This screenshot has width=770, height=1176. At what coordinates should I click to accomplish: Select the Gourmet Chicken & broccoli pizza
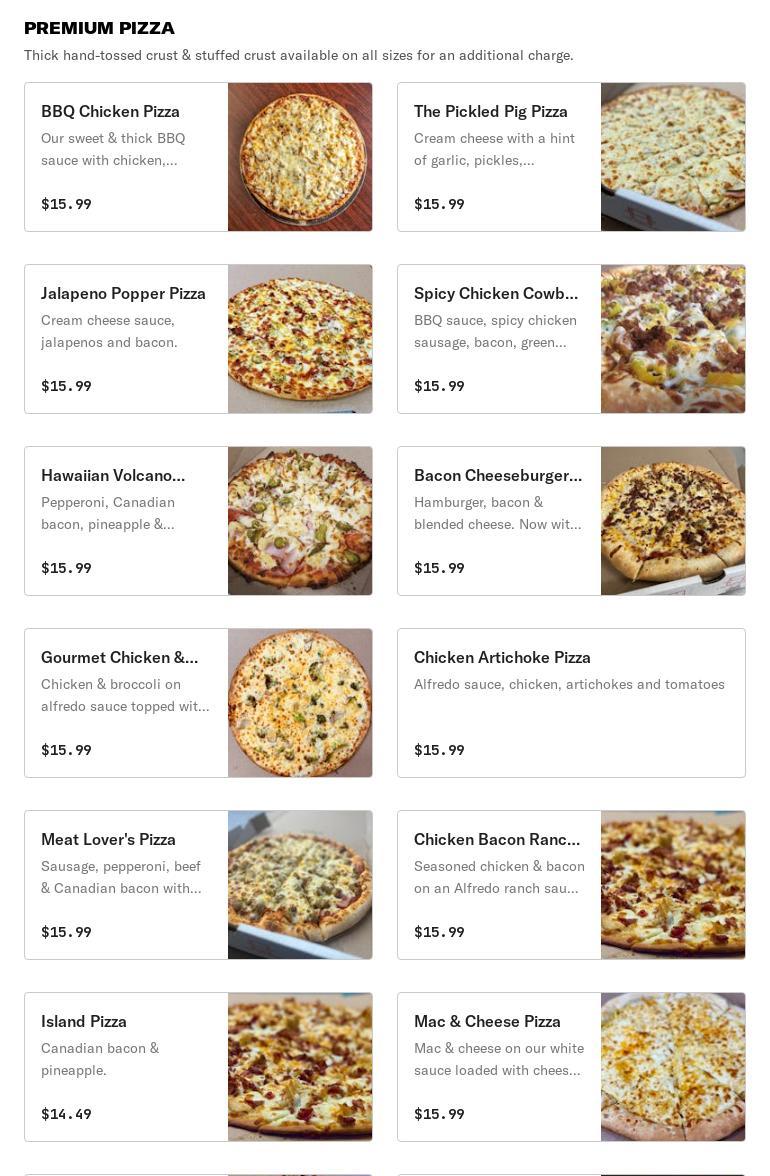click(198, 703)
